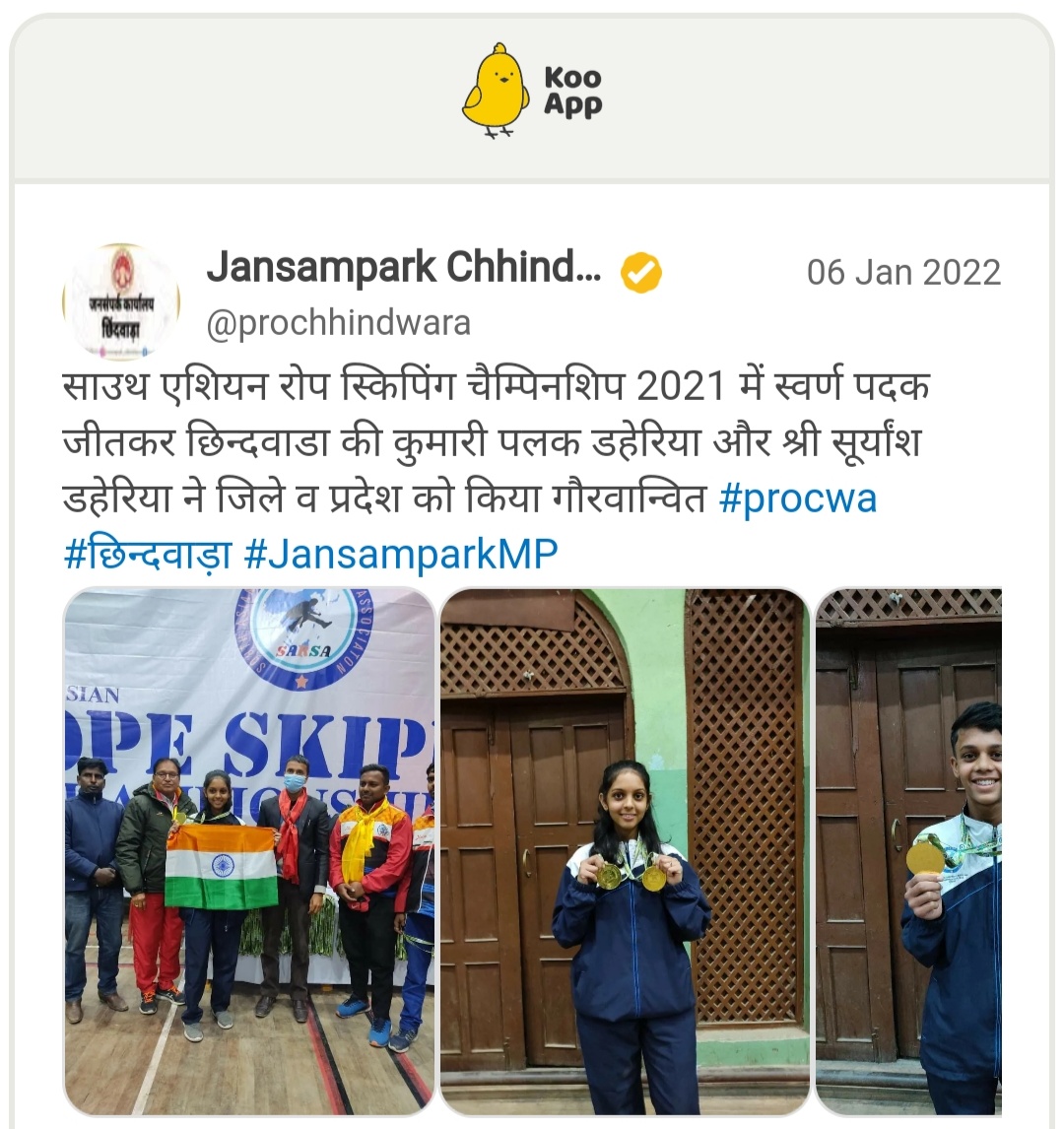The width and height of the screenshot is (1064, 1129).
Task: Tap the @prochhindwara handle
Action: 339,322
